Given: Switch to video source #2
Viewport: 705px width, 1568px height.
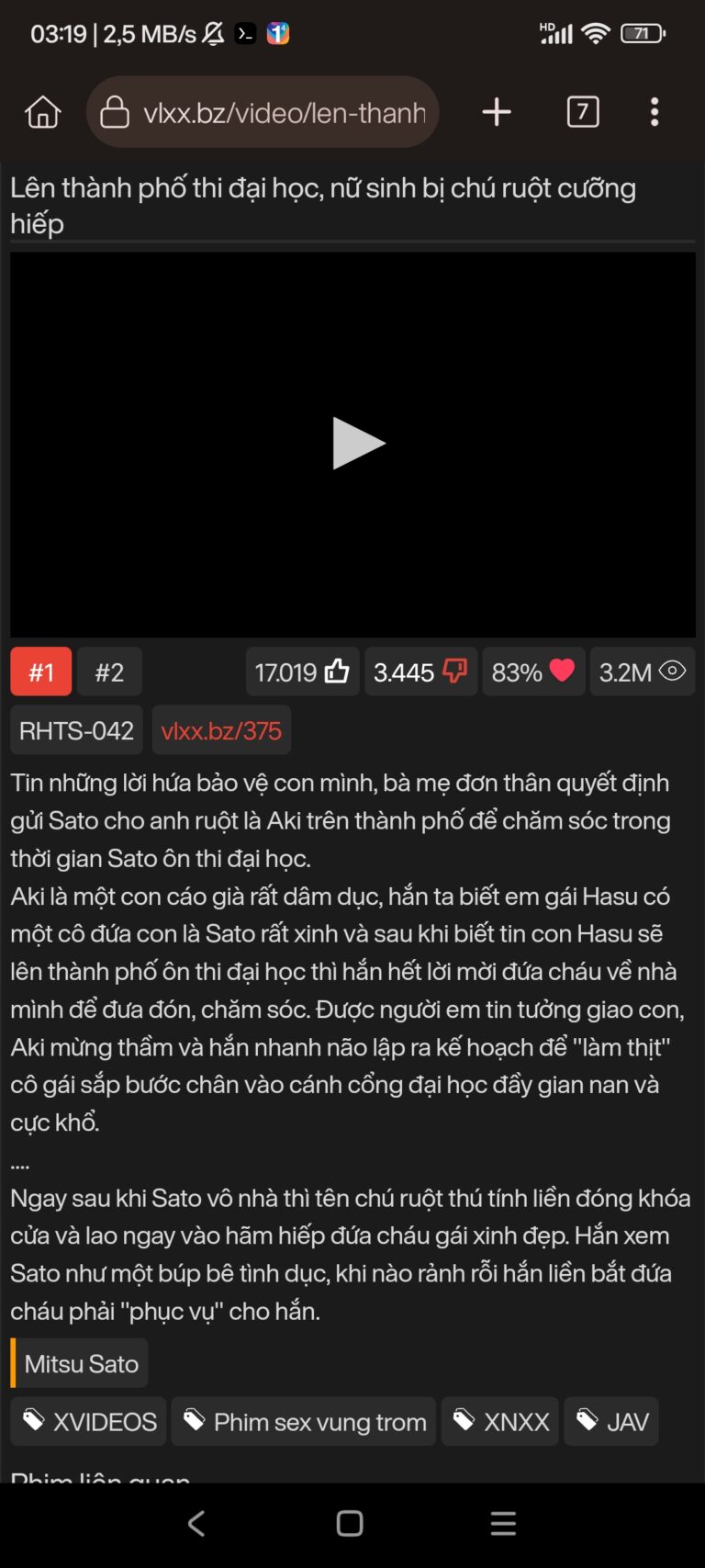Looking at the screenshot, I should tap(109, 672).
